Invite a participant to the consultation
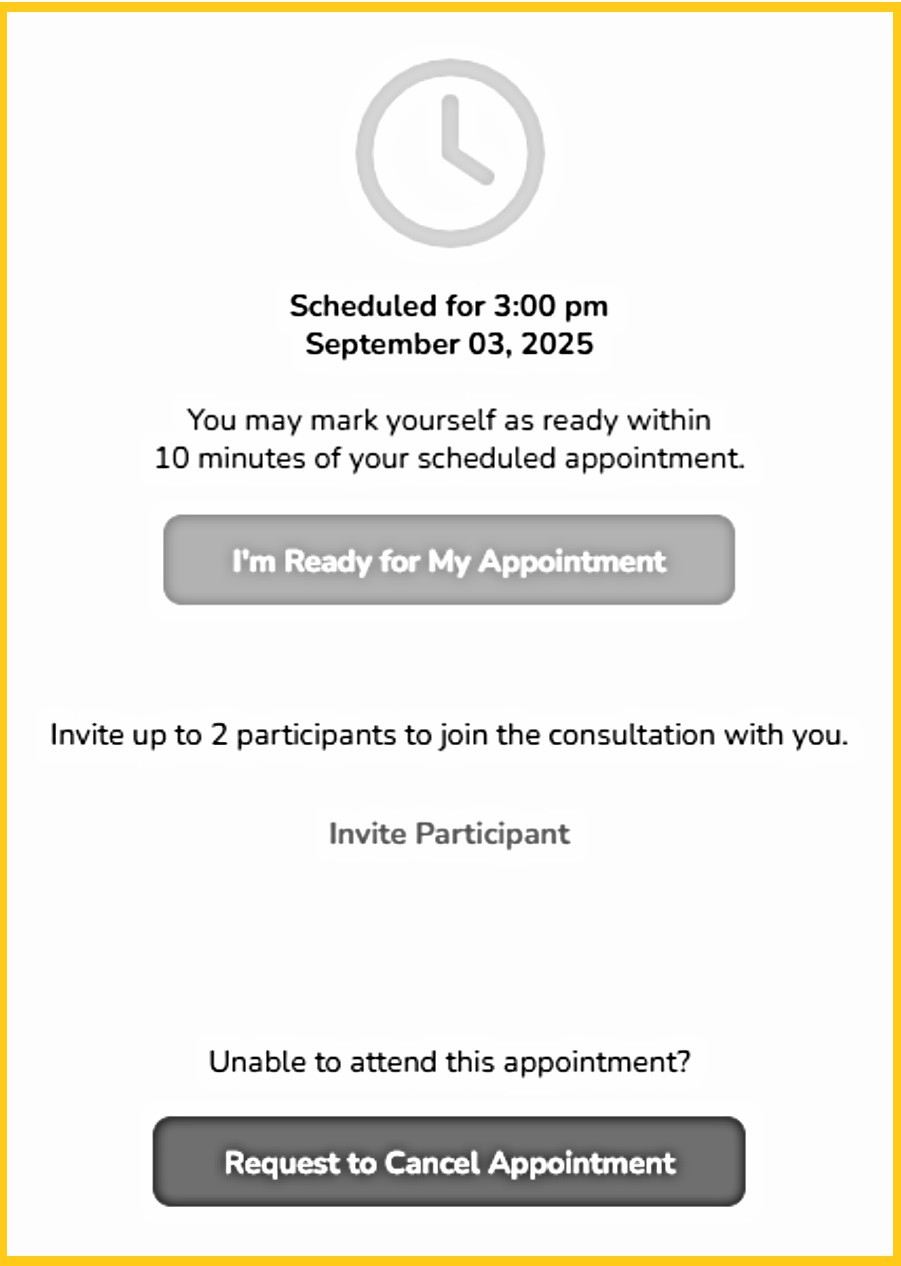 pyautogui.click(x=449, y=834)
